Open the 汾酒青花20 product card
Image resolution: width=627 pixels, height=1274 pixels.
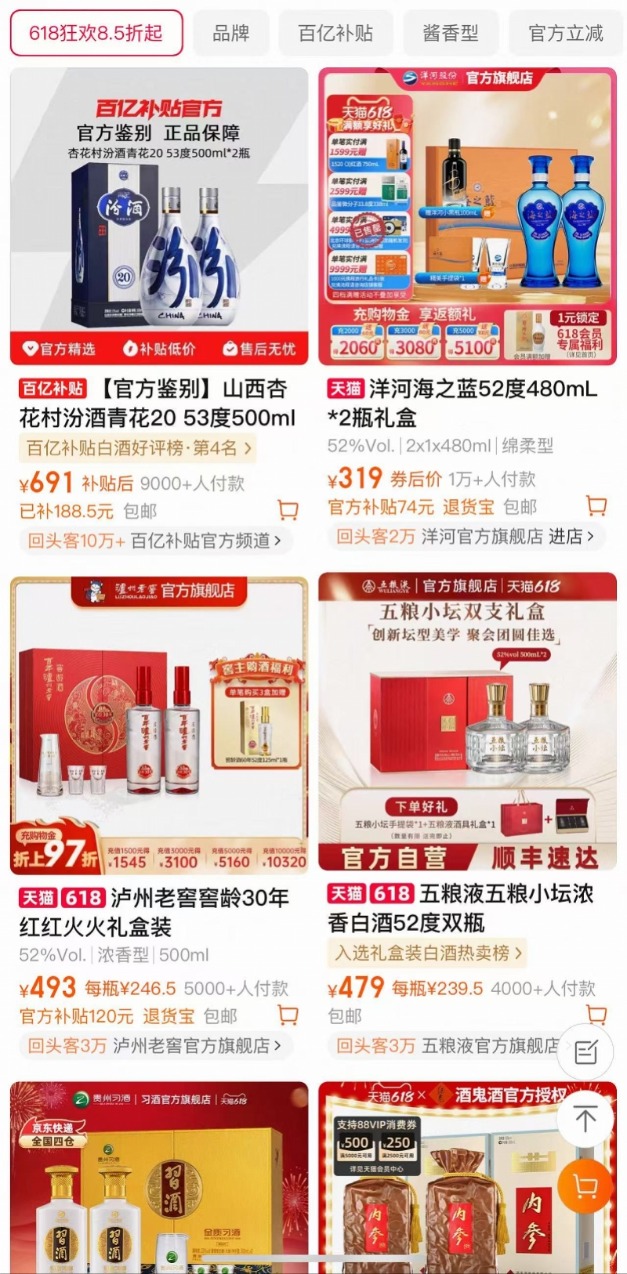(159, 216)
